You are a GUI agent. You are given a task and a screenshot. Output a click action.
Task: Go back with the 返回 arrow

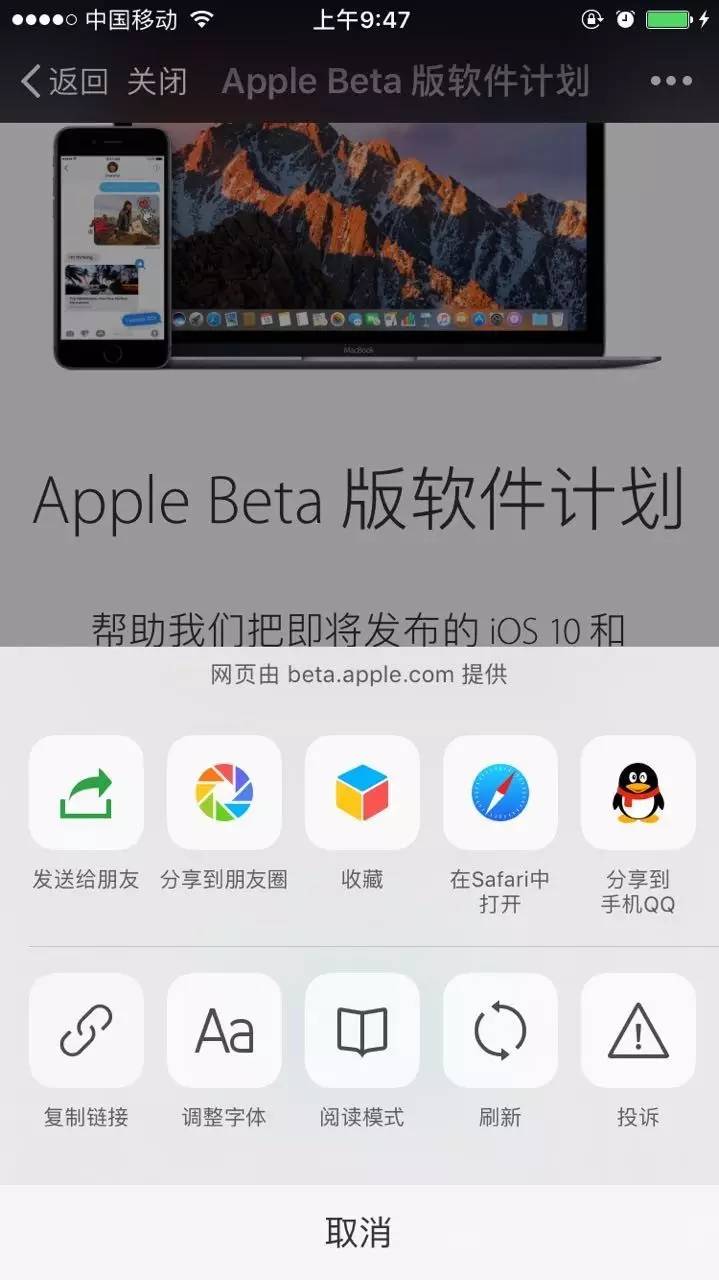(x=64, y=82)
